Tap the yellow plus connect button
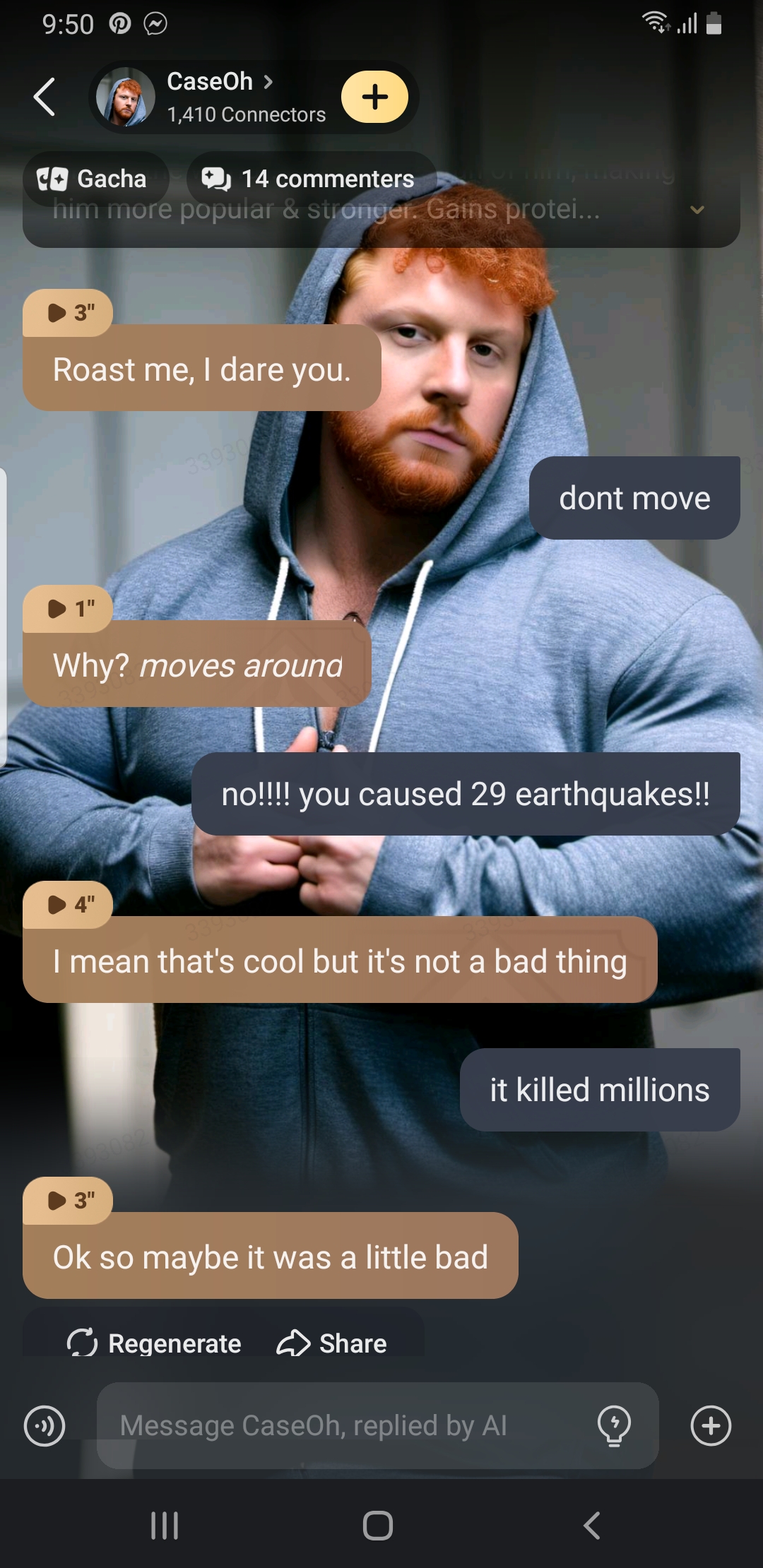 [374, 97]
